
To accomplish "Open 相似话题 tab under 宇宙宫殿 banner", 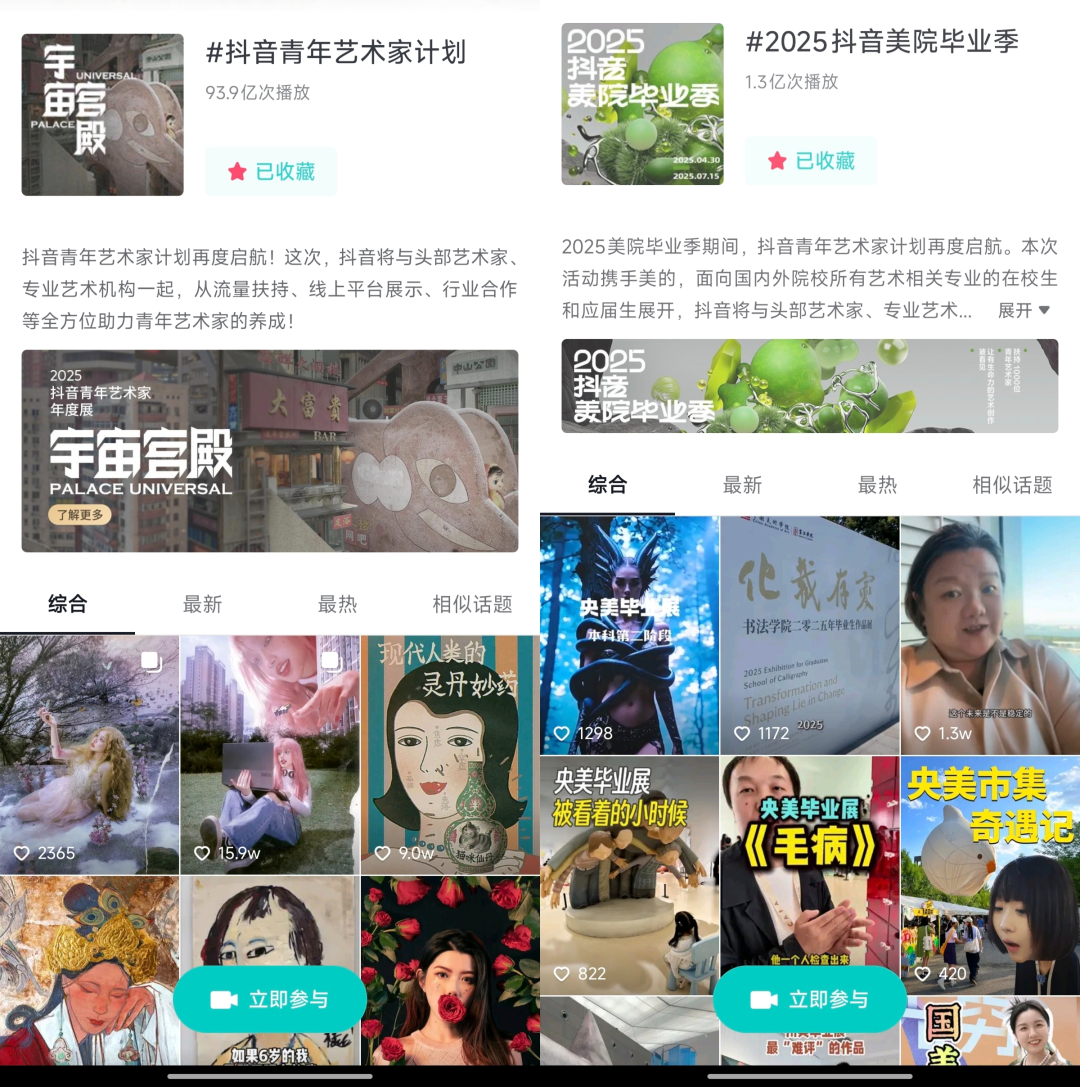I will 472,604.
